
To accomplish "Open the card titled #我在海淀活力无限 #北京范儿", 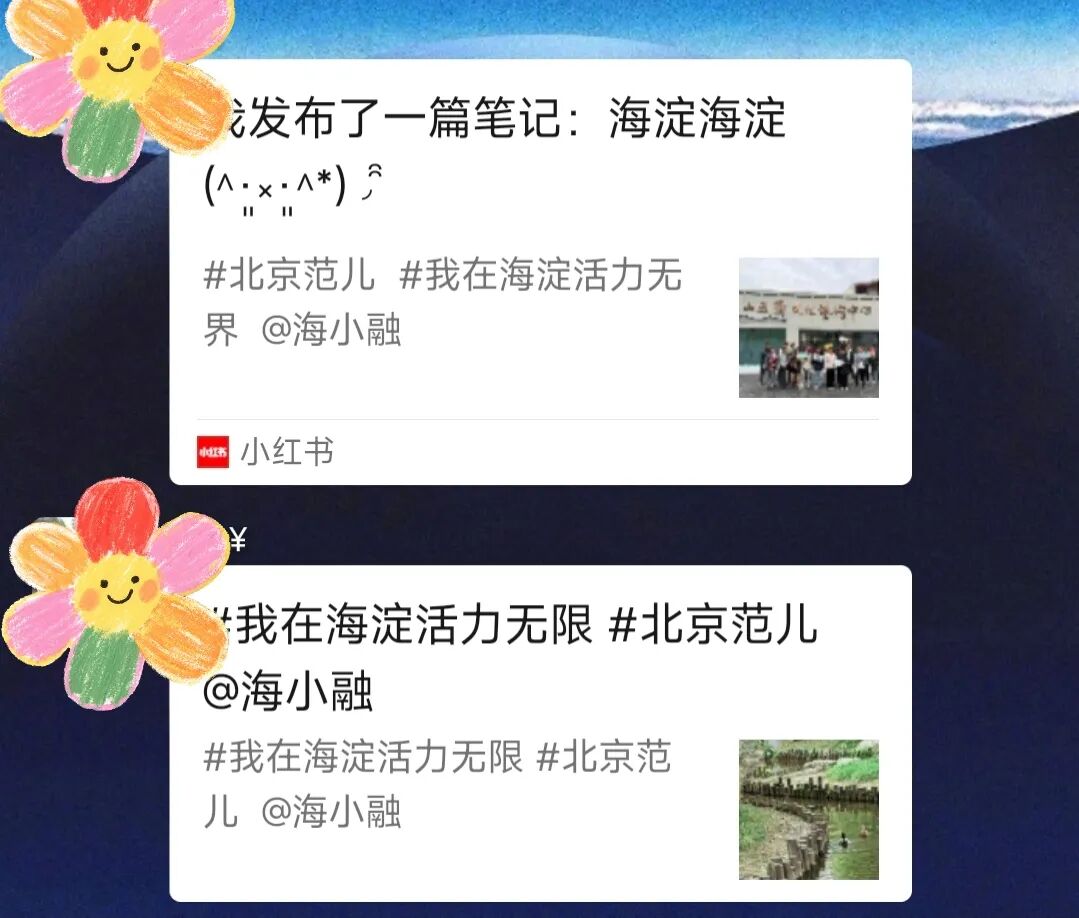I will pyautogui.click(x=540, y=732).
